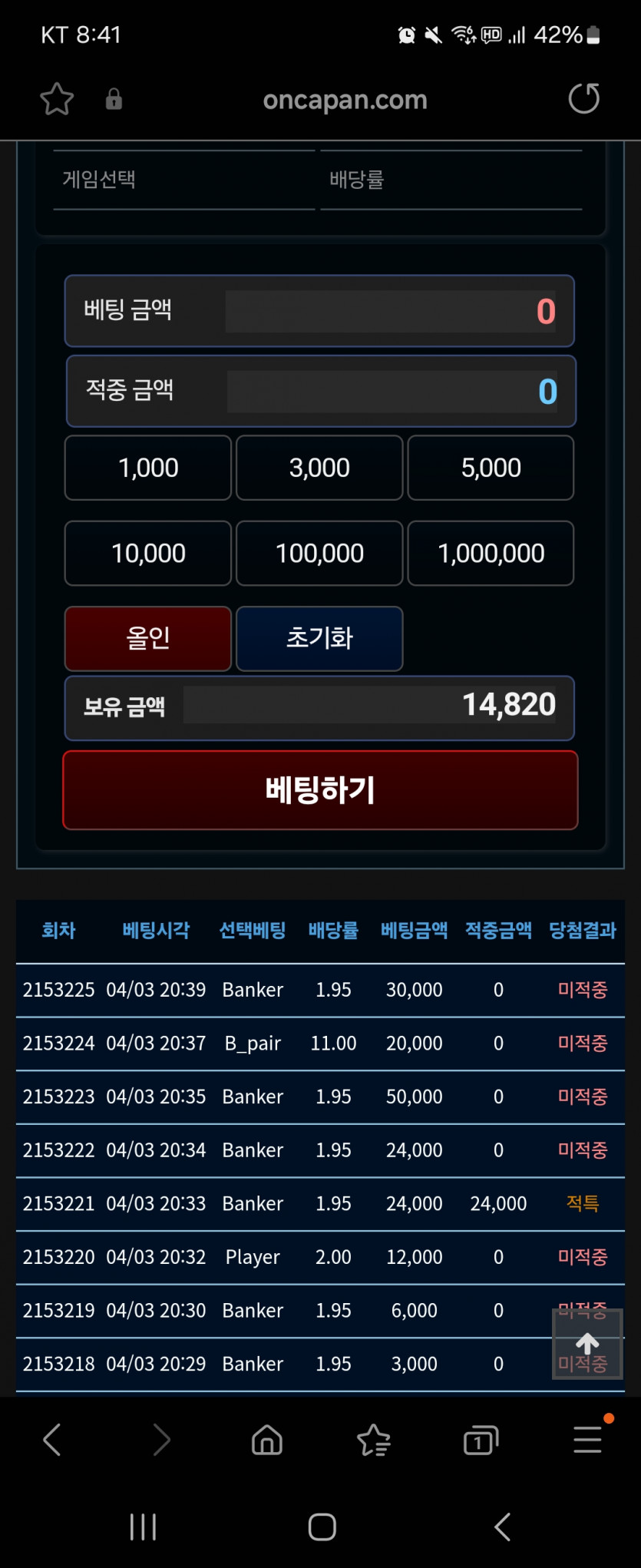The width and height of the screenshot is (641, 1568).
Task: Go back with the browser back arrow
Action: (52, 1440)
